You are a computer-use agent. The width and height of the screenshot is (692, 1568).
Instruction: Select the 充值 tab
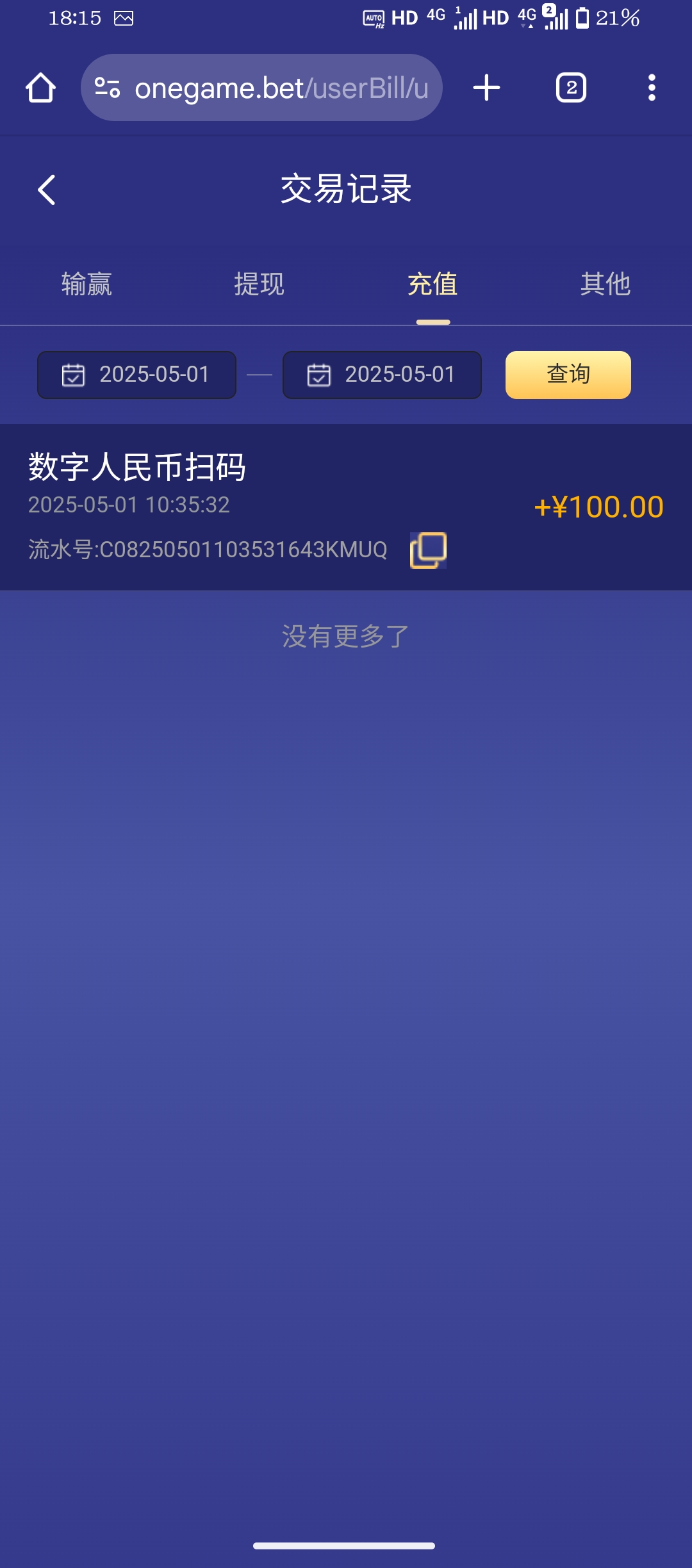click(432, 284)
